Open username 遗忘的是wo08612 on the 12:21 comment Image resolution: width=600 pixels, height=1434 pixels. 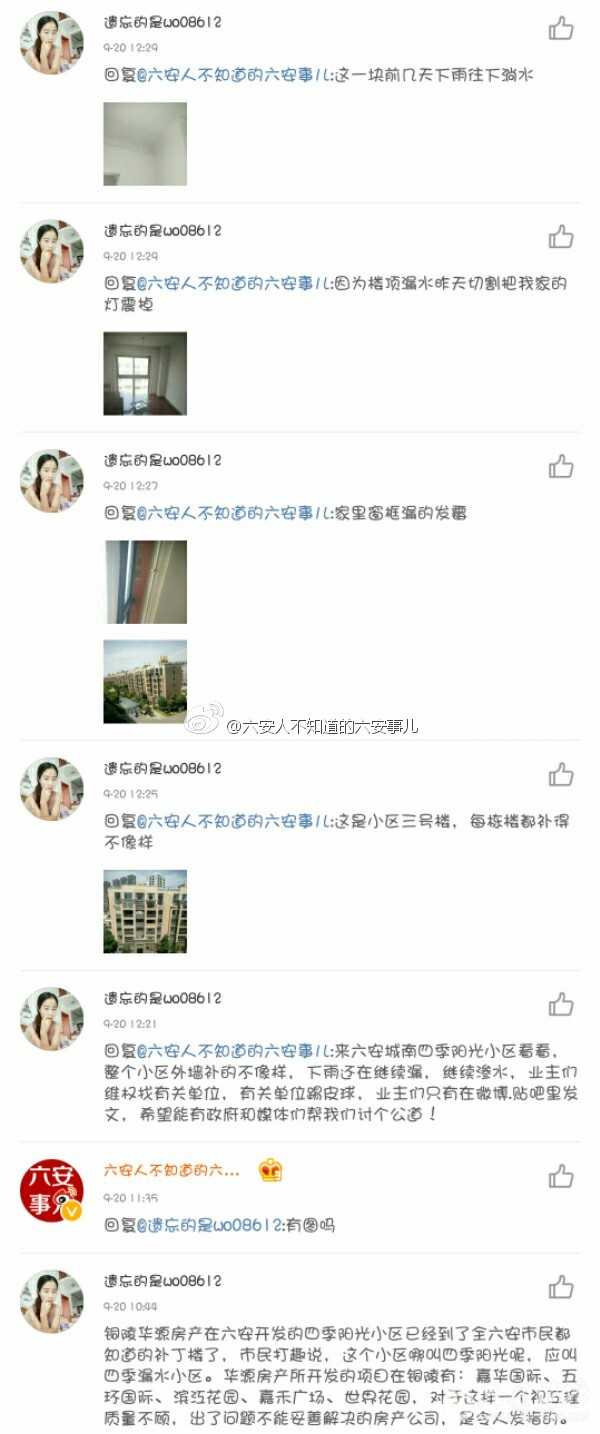click(162, 998)
